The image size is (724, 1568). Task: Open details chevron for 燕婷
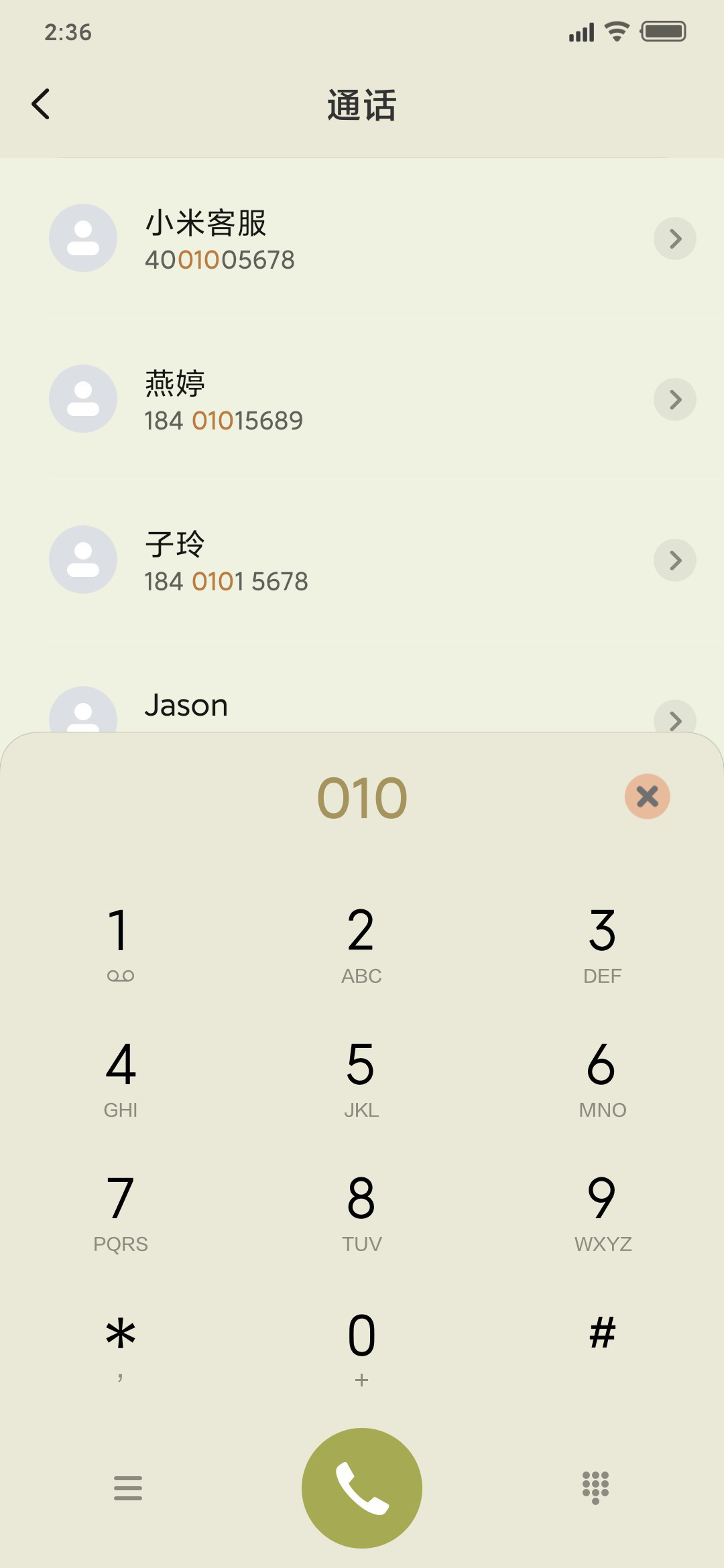(x=674, y=399)
